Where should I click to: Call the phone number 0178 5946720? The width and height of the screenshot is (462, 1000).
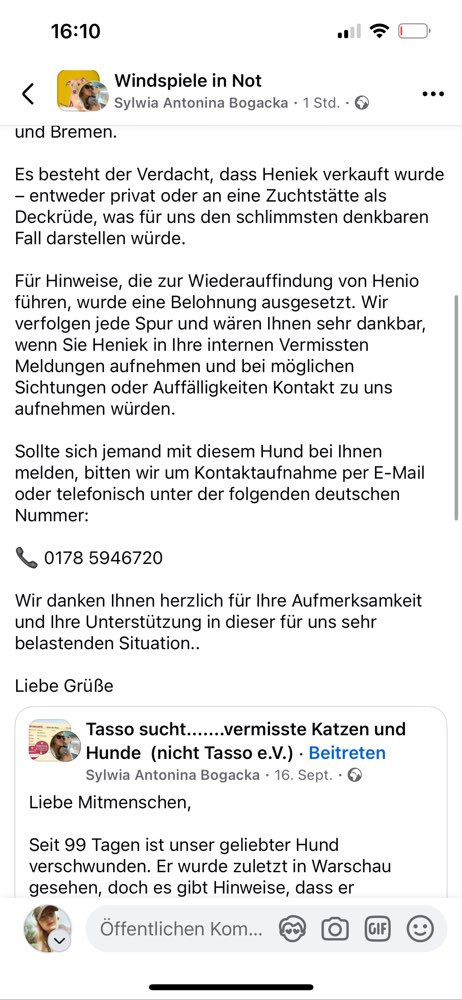point(103,558)
